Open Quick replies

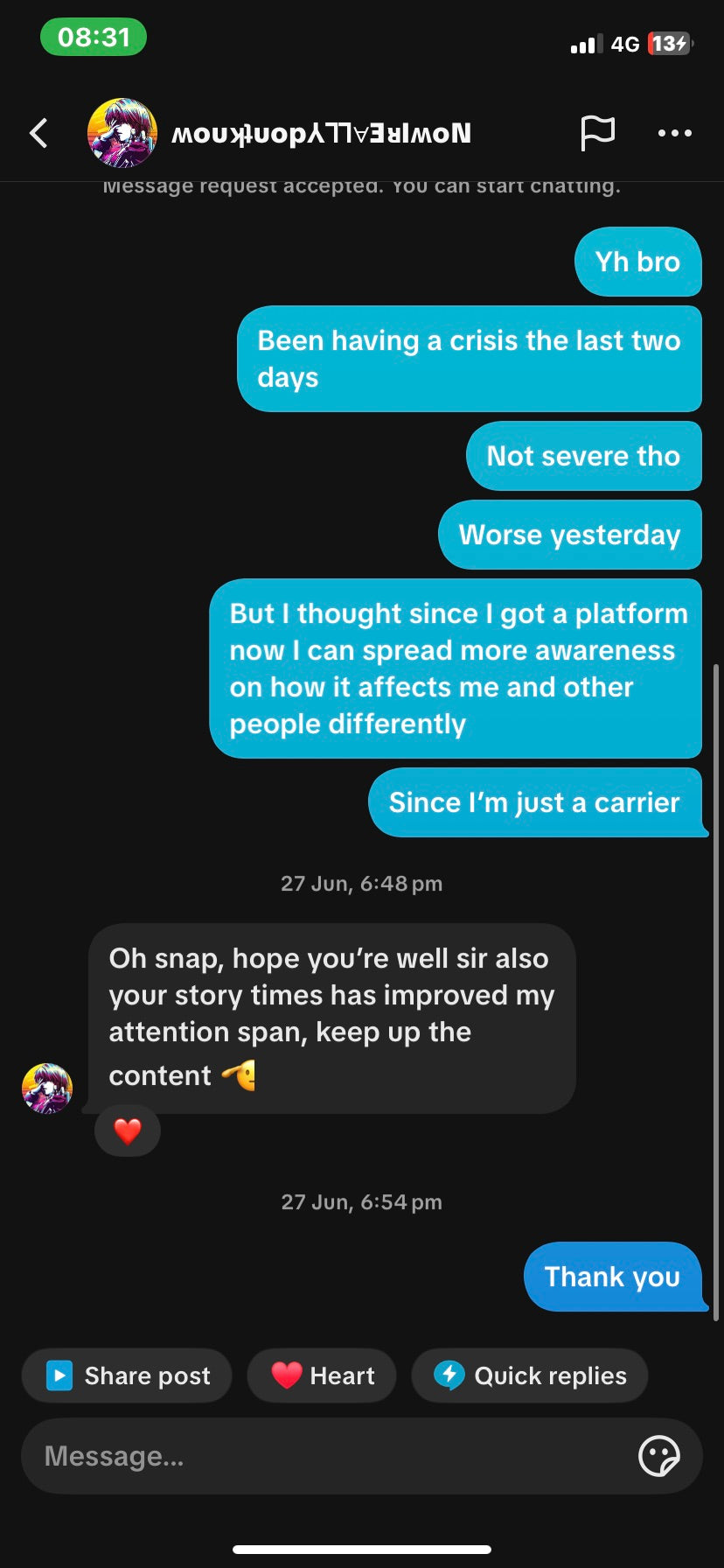click(x=530, y=1375)
